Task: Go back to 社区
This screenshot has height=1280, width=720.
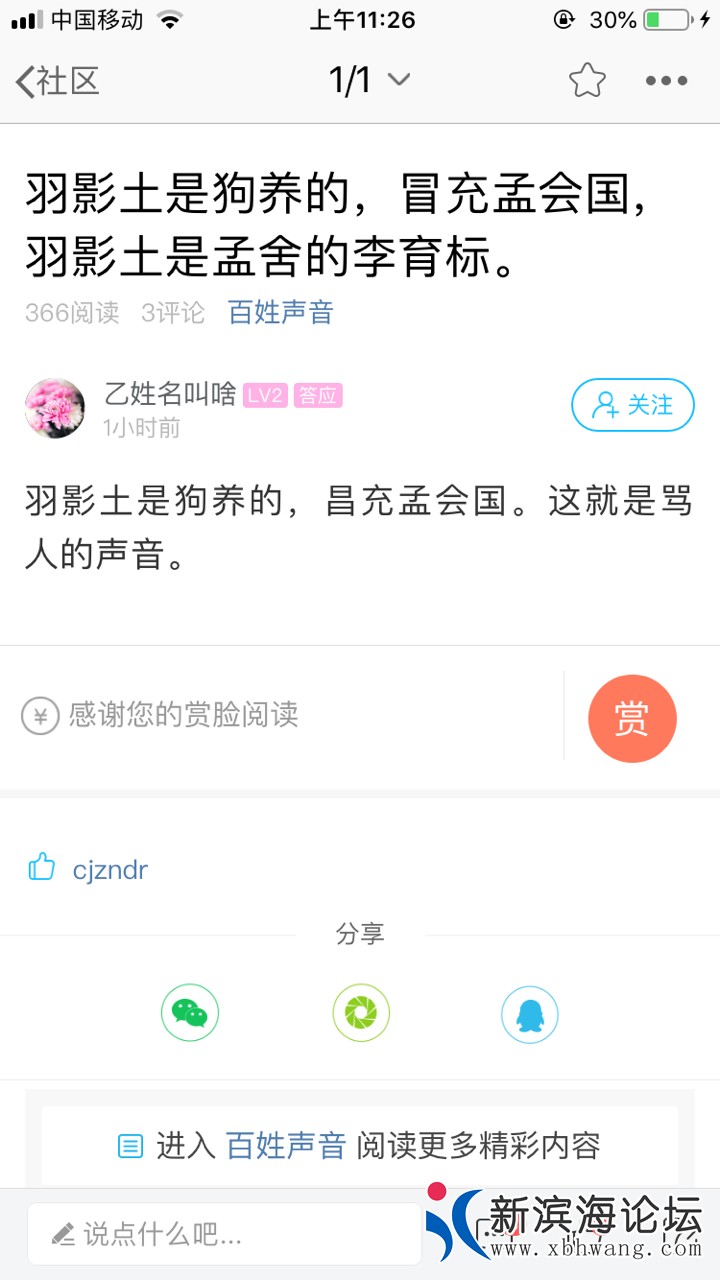Action: pos(58,81)
